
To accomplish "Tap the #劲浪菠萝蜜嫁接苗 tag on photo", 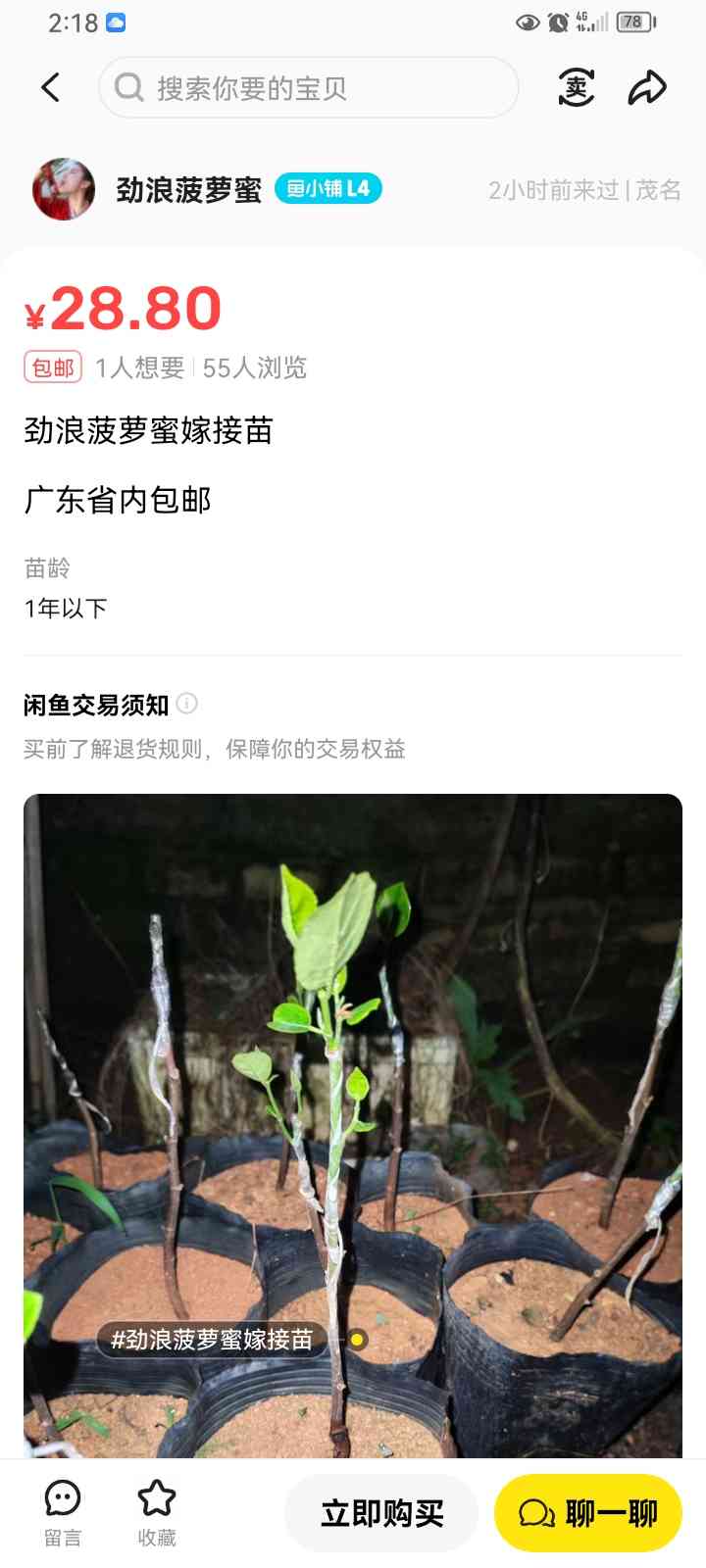I will coord(212,1339).
